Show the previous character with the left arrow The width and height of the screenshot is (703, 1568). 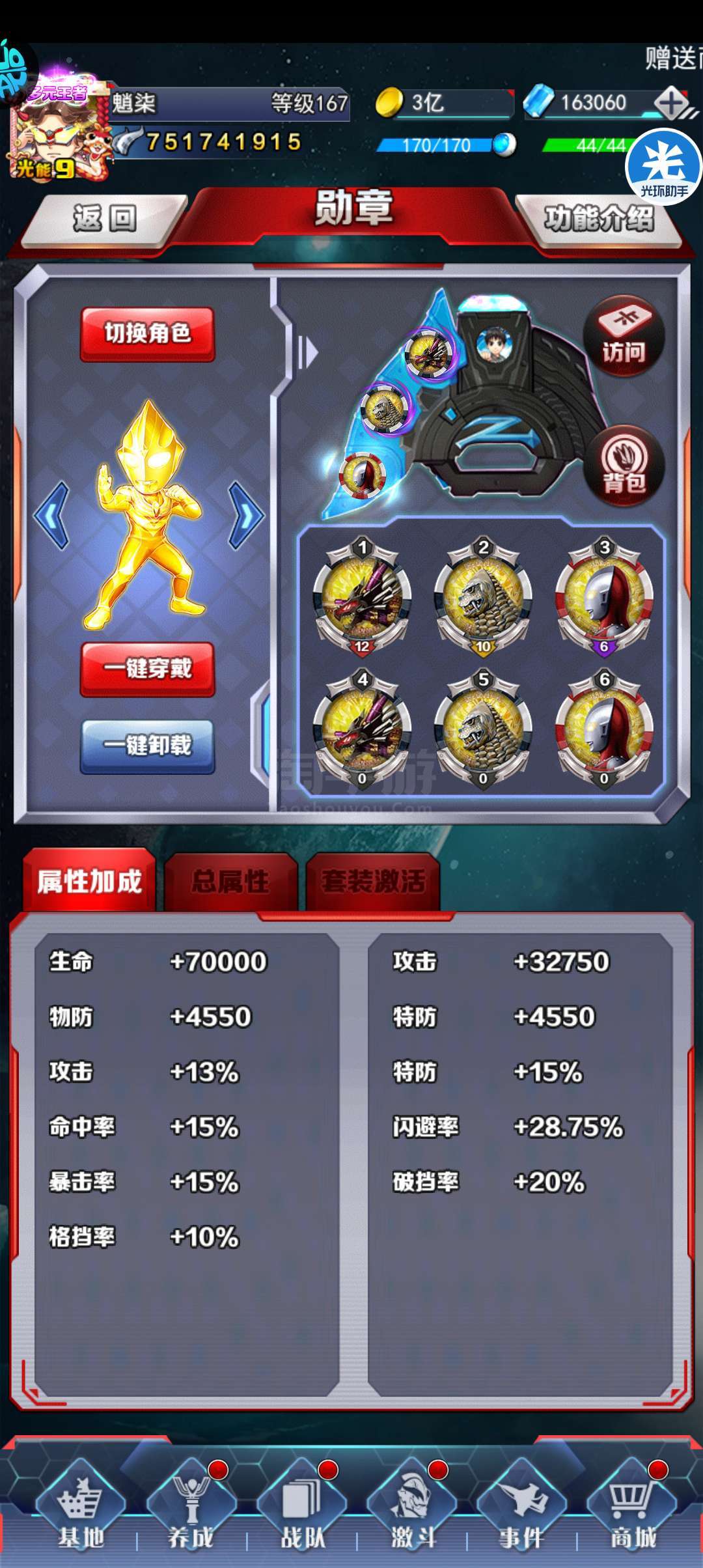51,514
